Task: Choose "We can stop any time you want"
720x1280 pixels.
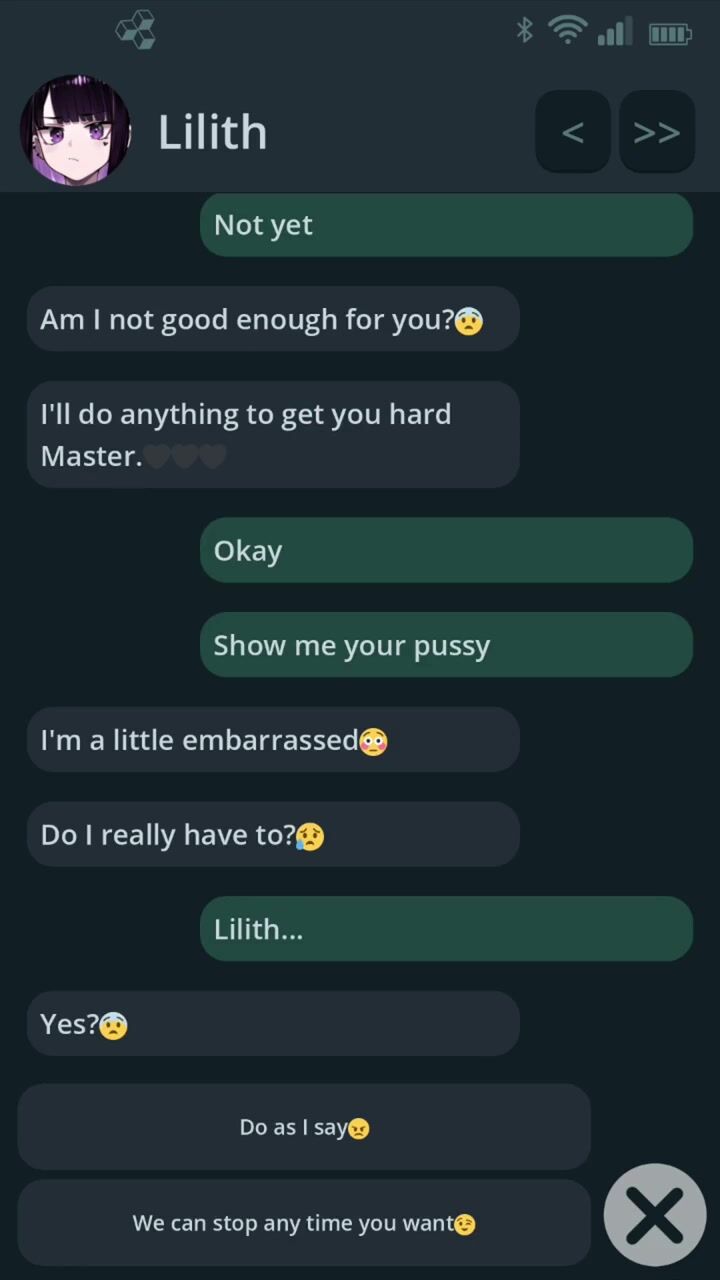Action: coord(304,1223)
